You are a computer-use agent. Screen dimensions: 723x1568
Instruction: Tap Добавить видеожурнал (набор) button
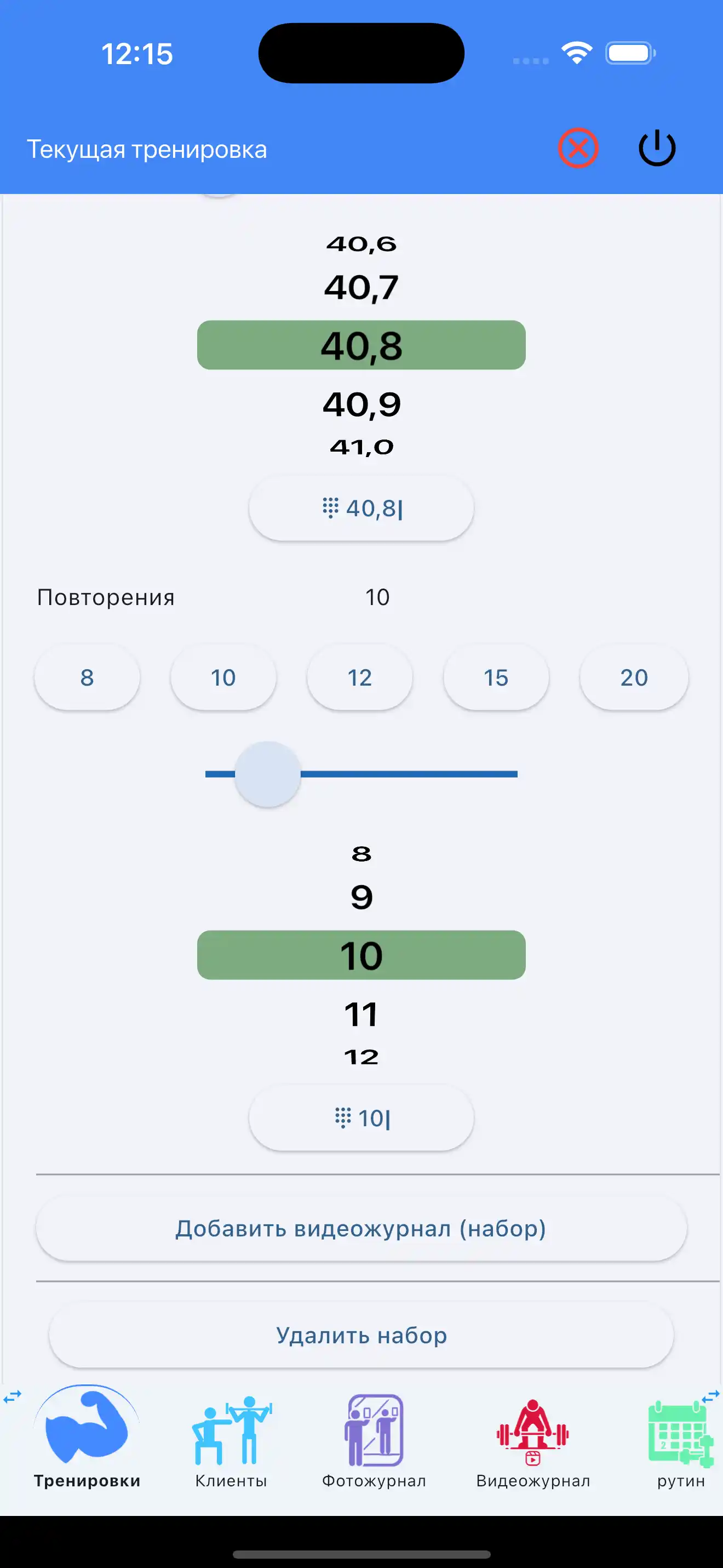[361, 1228]
